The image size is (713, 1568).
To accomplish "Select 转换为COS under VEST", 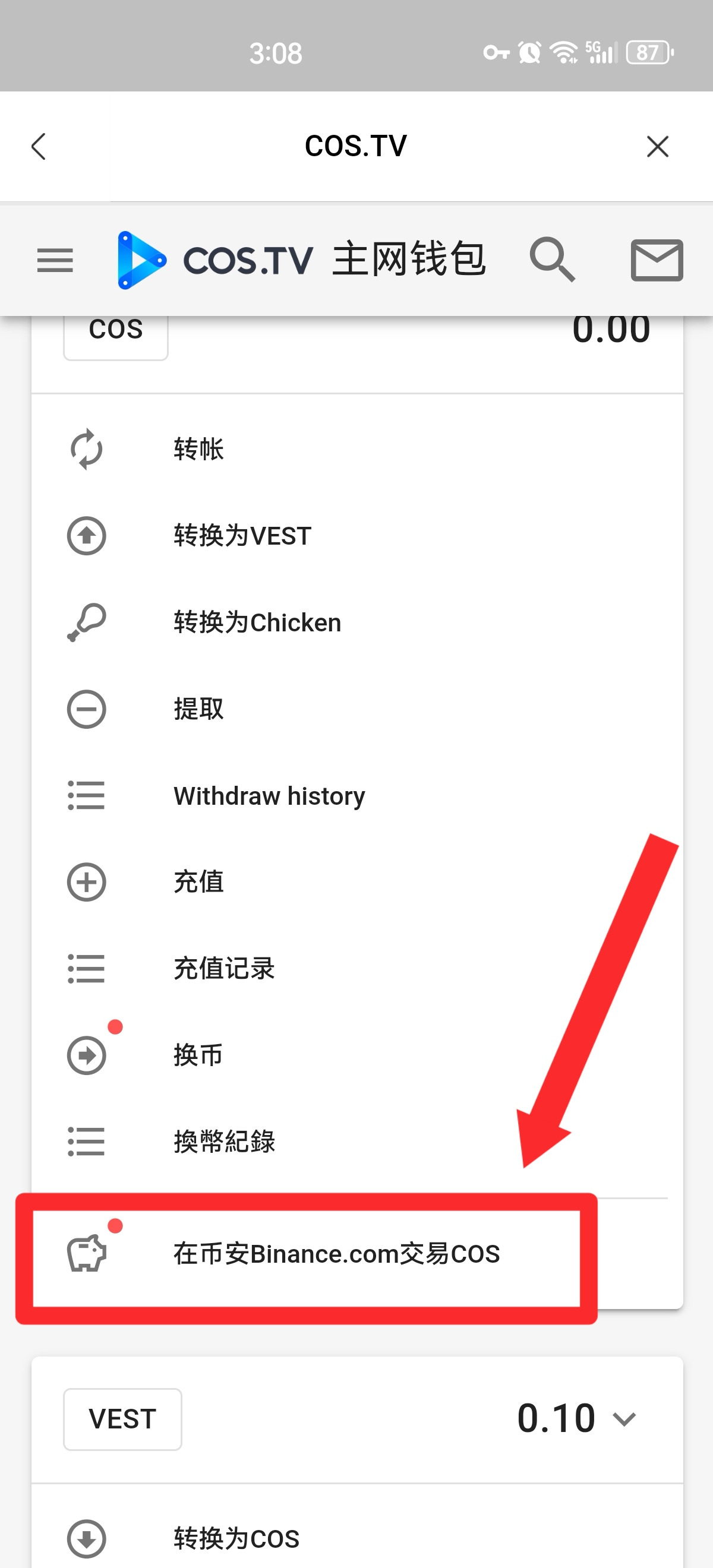I will (x=357, y=1538).
